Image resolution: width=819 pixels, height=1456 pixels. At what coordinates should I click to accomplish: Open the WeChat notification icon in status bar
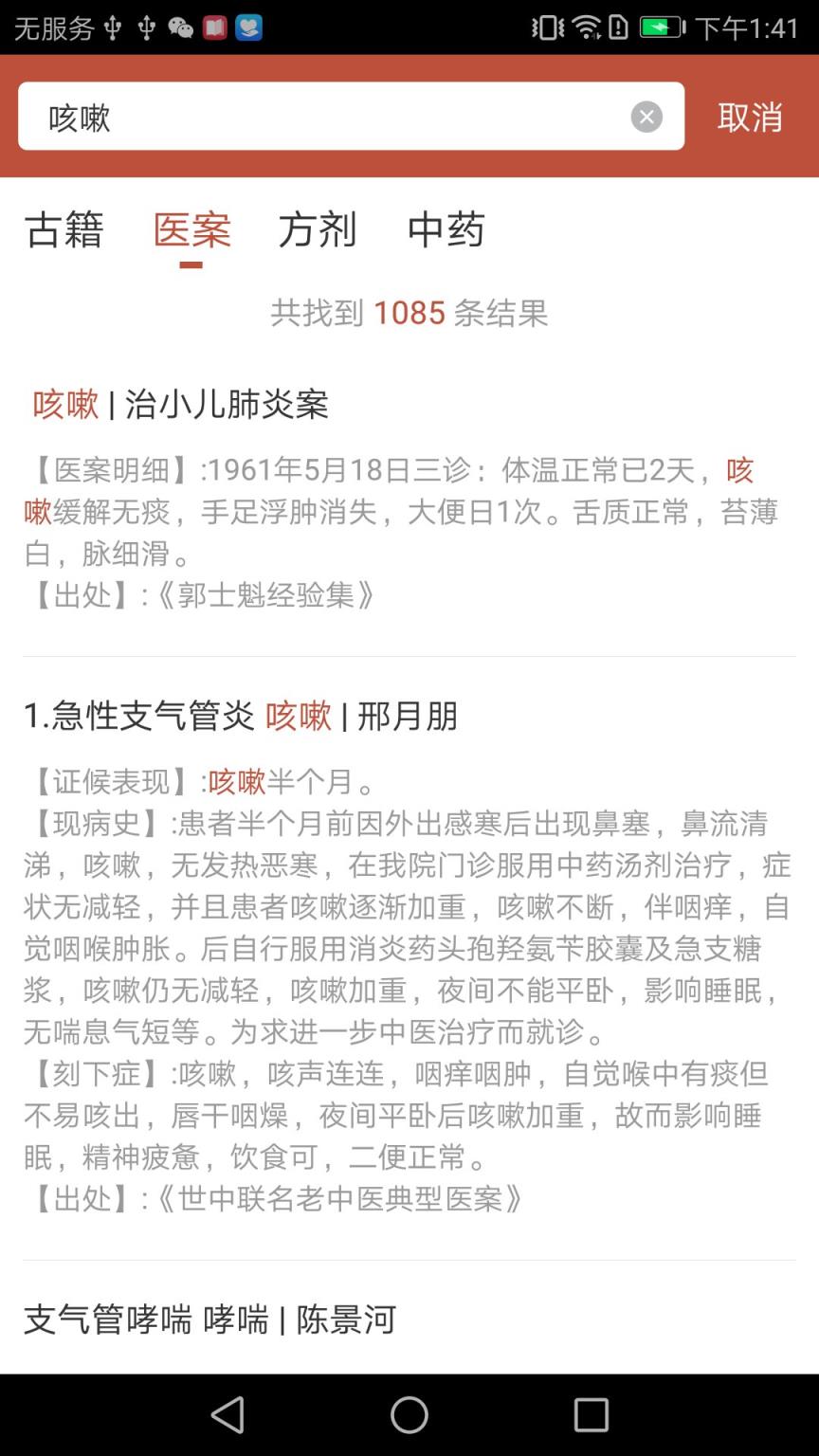point(180,27)
